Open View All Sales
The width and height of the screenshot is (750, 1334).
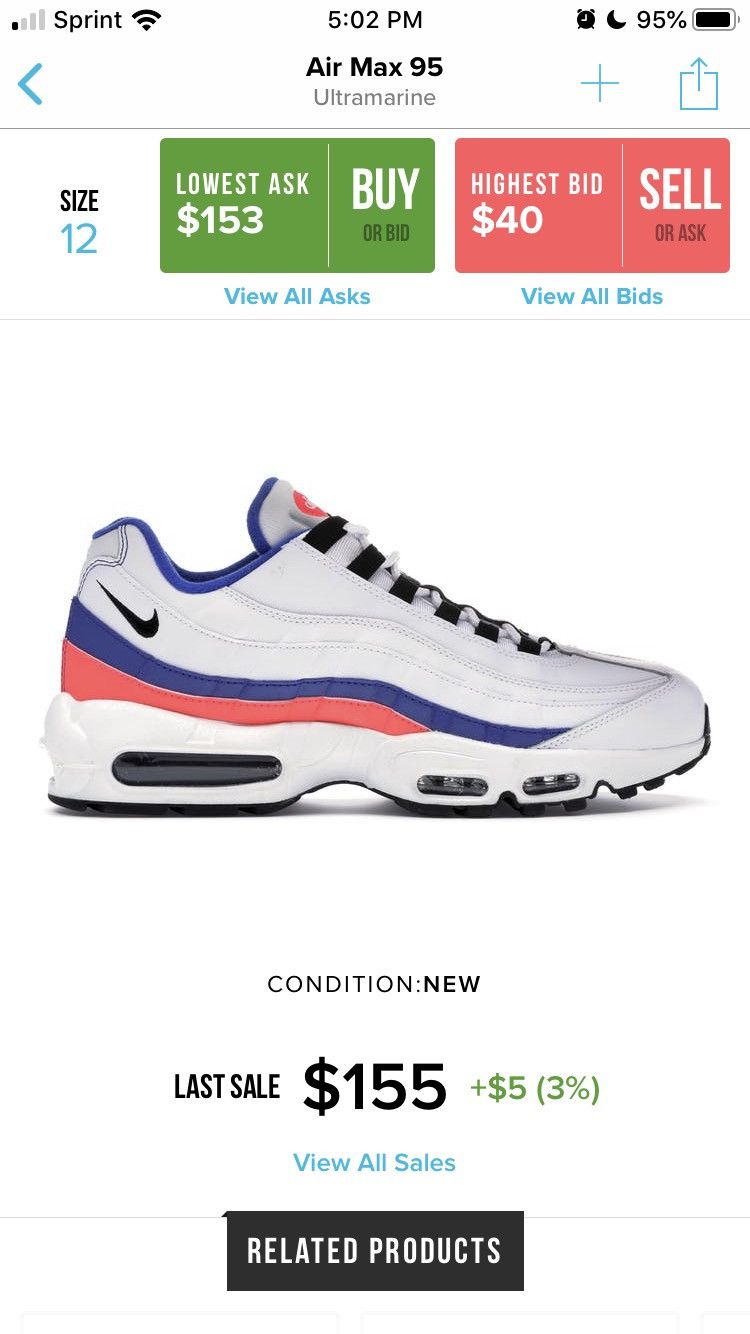pyautogui.click(x=374, y=1163)
